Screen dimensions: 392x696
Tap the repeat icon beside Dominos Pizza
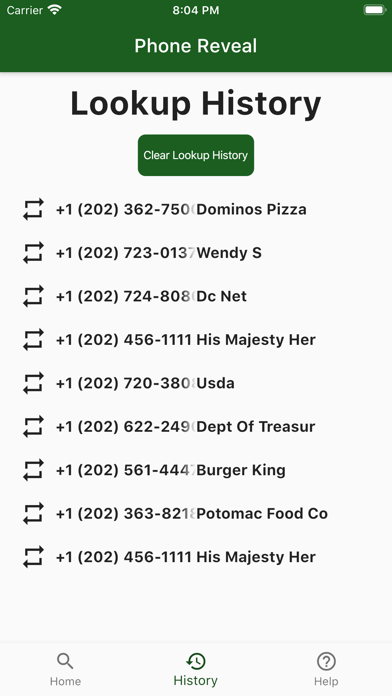(x=33, y=209)
